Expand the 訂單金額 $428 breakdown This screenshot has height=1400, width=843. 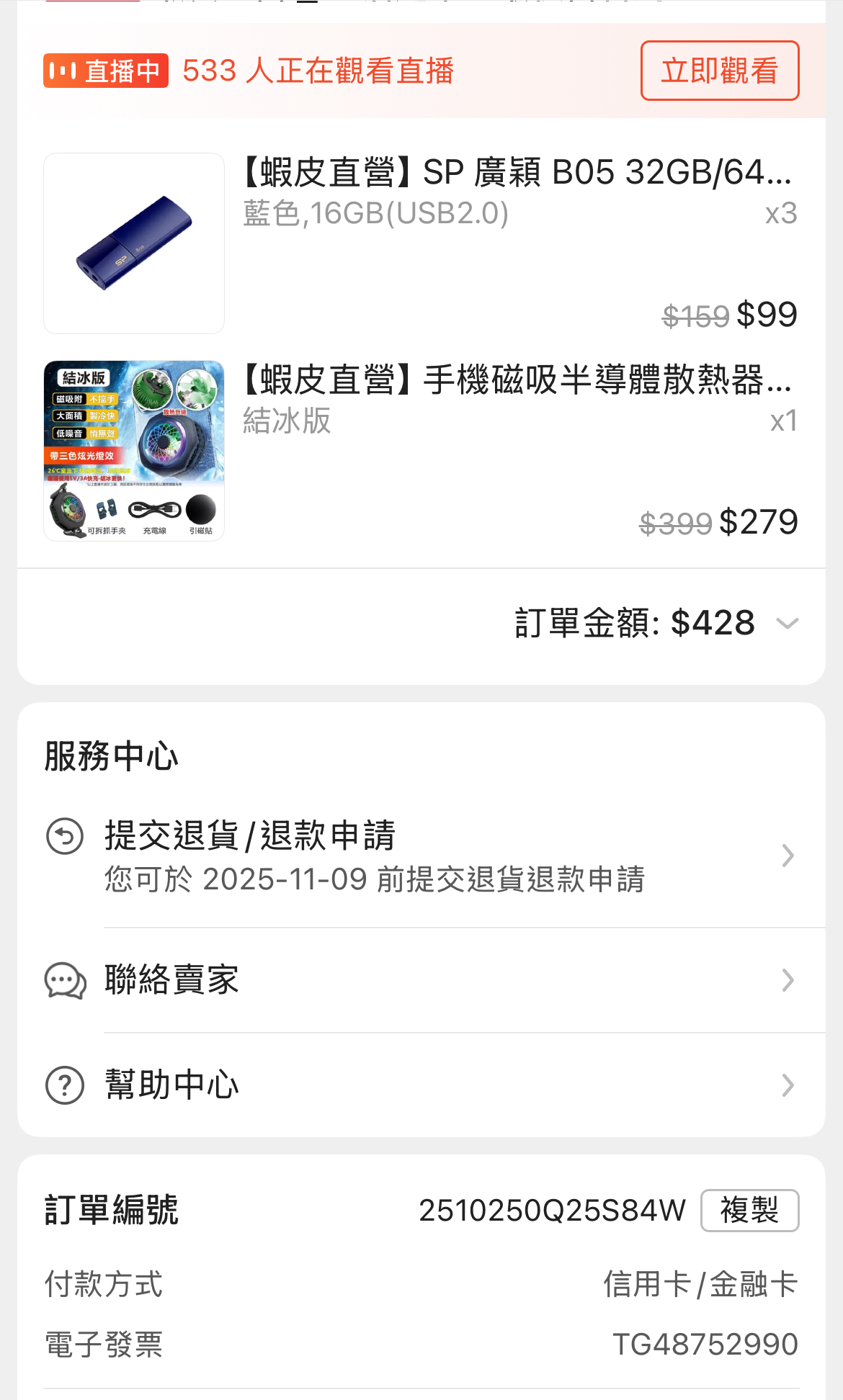pyautogui.click(x=787, y=624)
